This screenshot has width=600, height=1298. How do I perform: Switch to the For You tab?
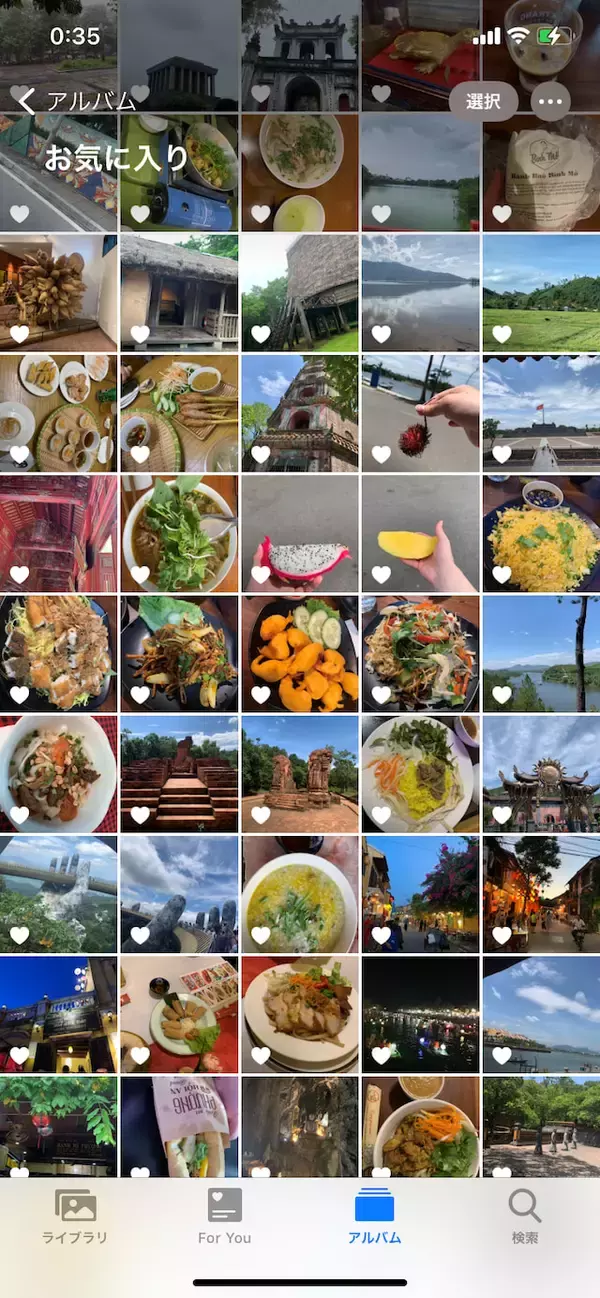224,1217
